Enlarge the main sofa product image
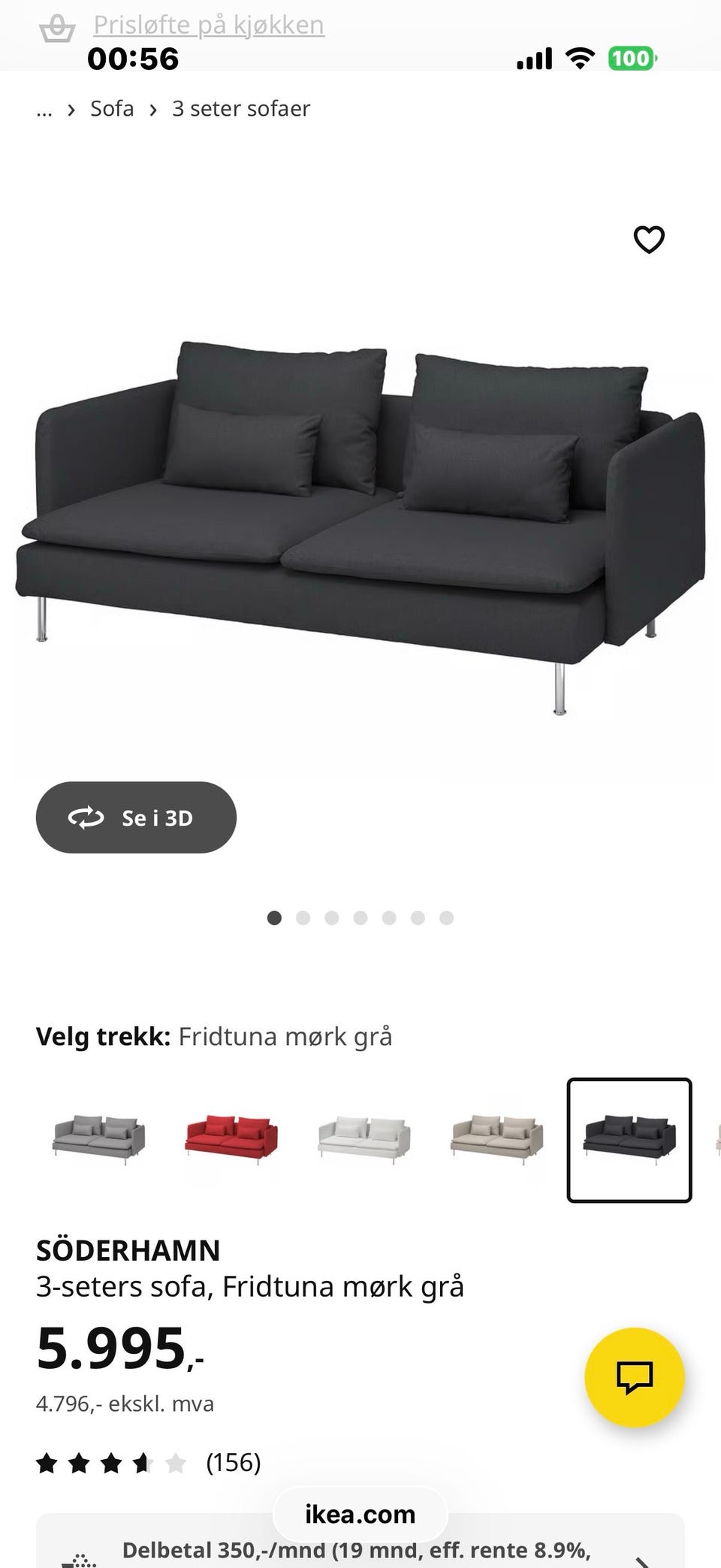This screenshot has height=1568, width=721. pyautogui.click(x=360, y=526)
